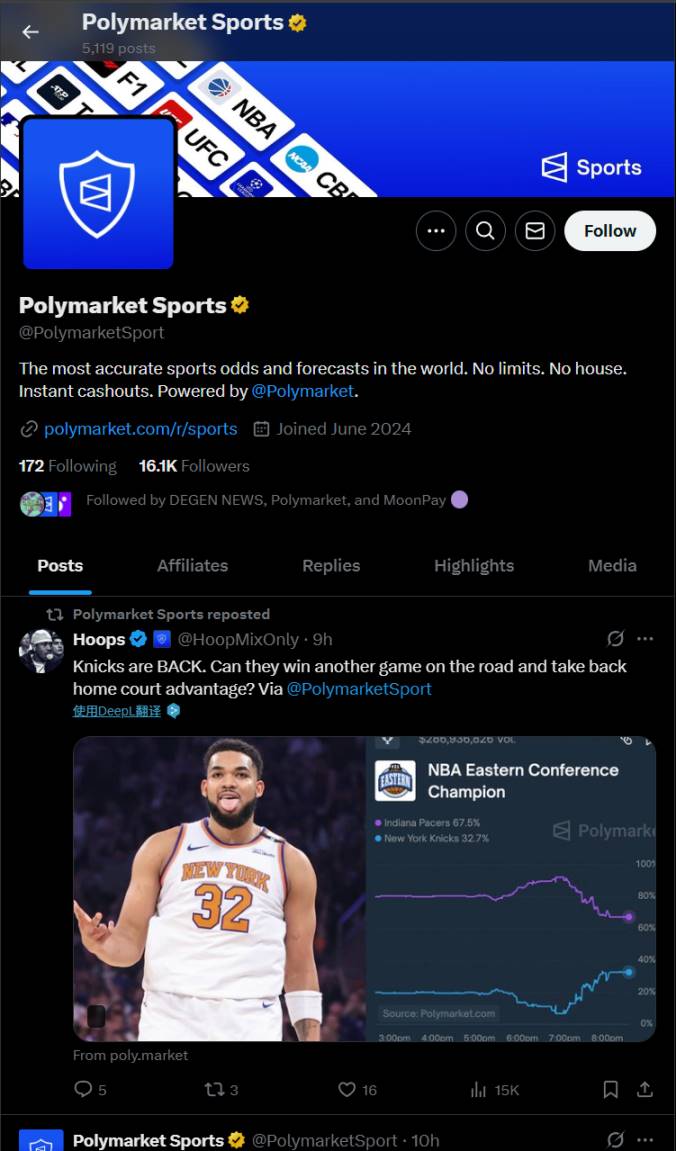Screen dimensions: 676x1151
Task: Follow Polymarket Sports
Action: [609, 231]
